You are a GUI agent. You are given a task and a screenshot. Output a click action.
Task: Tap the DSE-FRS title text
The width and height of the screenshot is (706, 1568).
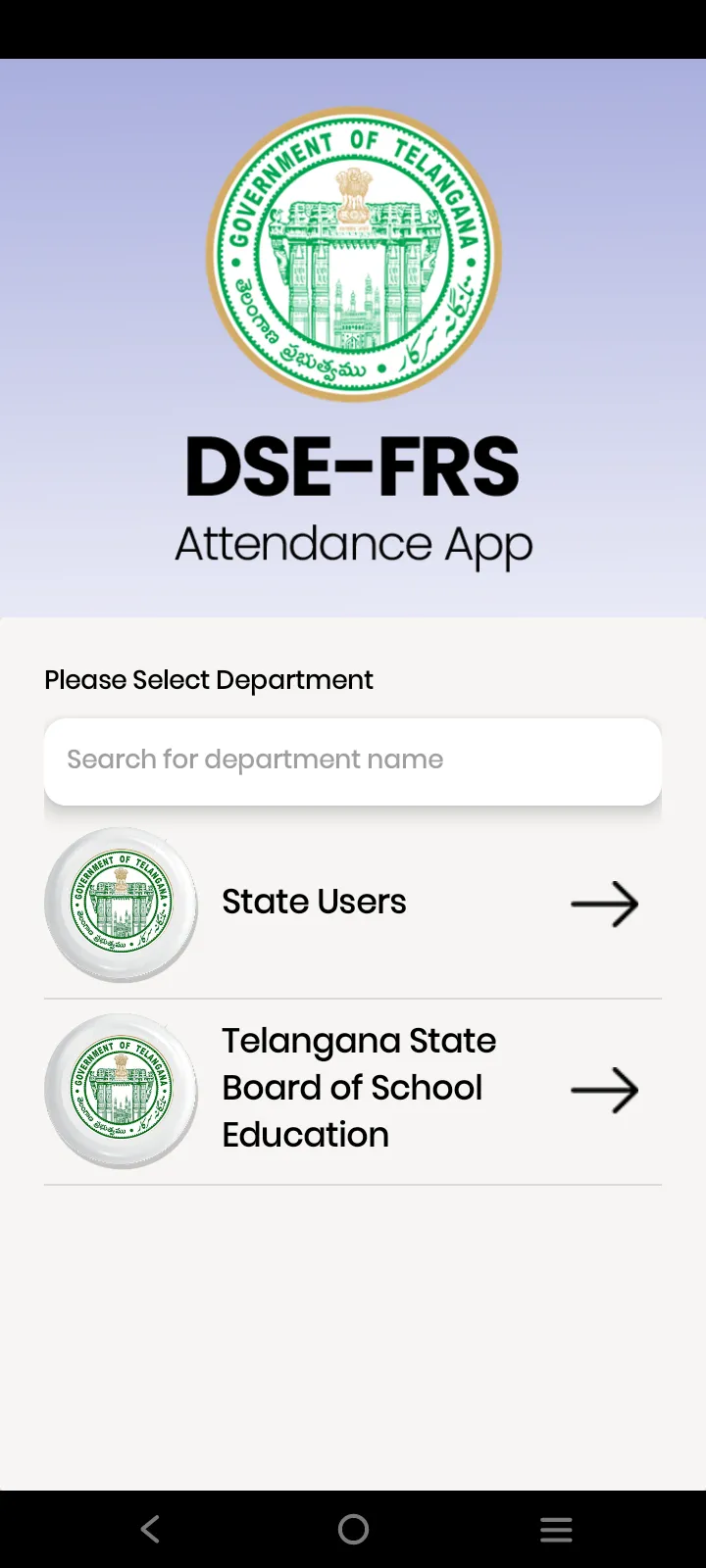tap(353, 468)
